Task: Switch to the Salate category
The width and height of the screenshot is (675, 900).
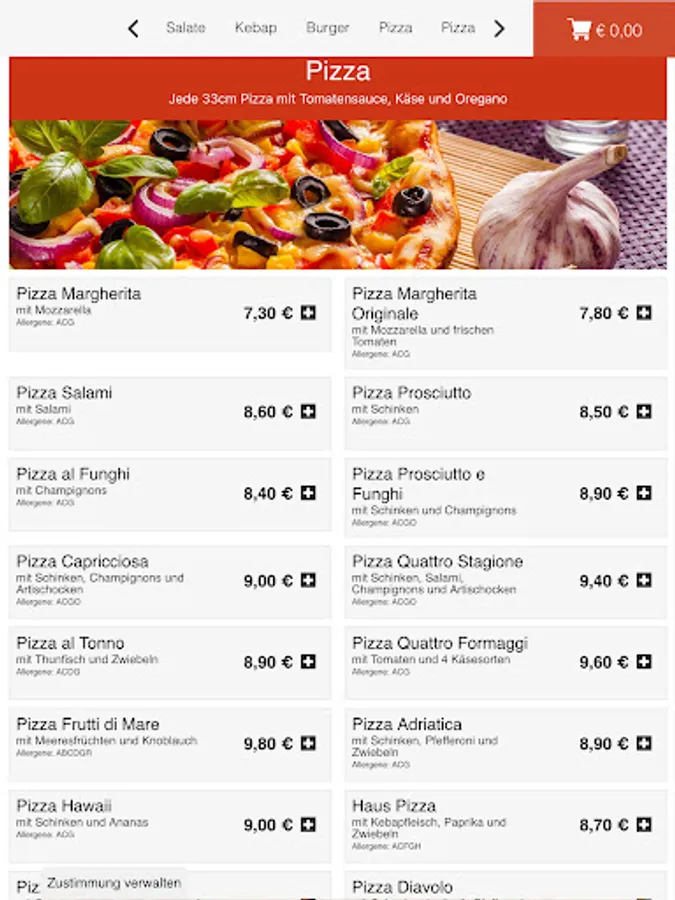Action: coord(186,28)
